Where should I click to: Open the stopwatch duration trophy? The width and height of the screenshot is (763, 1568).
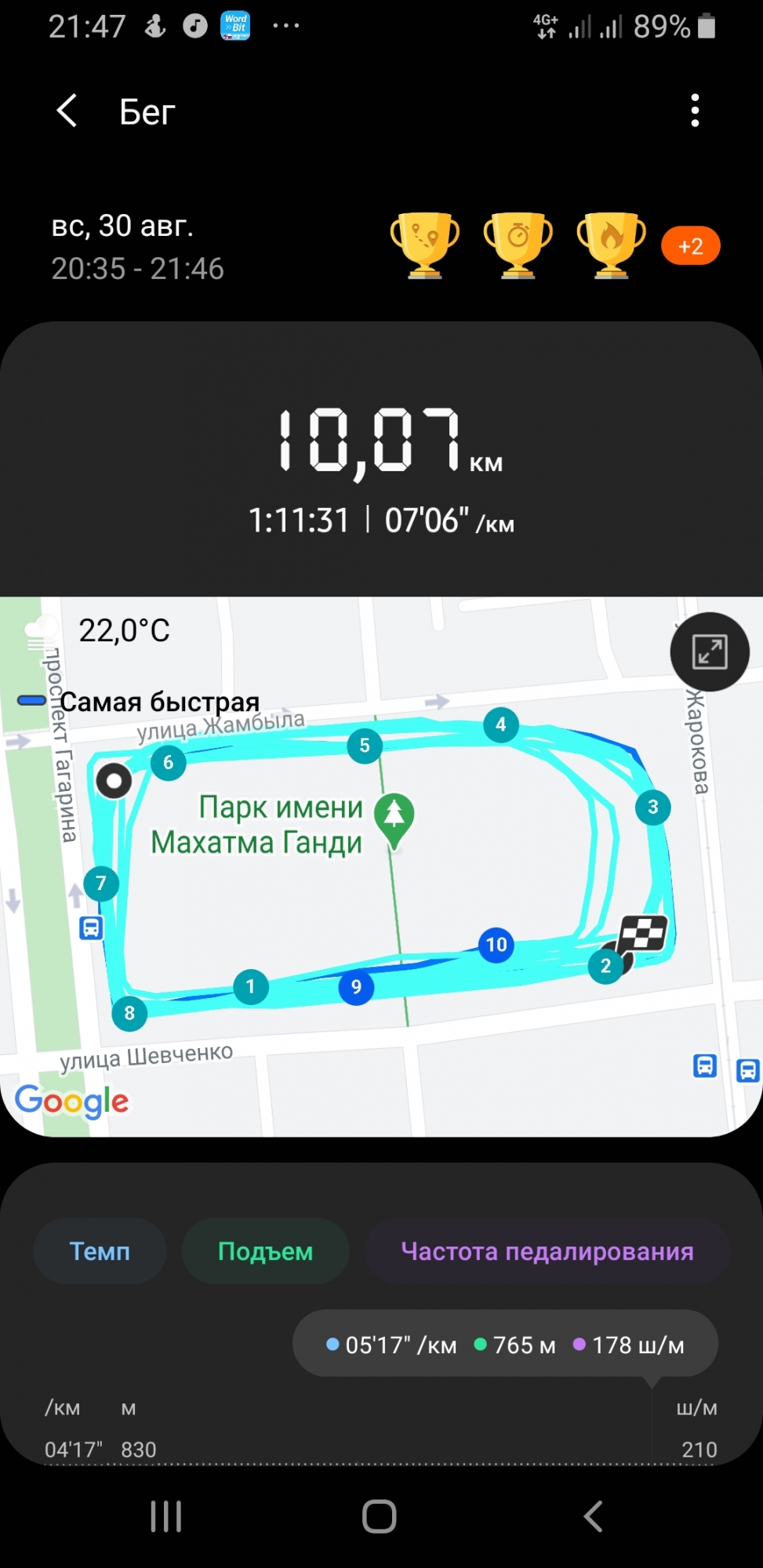click(x=518, y=245)
